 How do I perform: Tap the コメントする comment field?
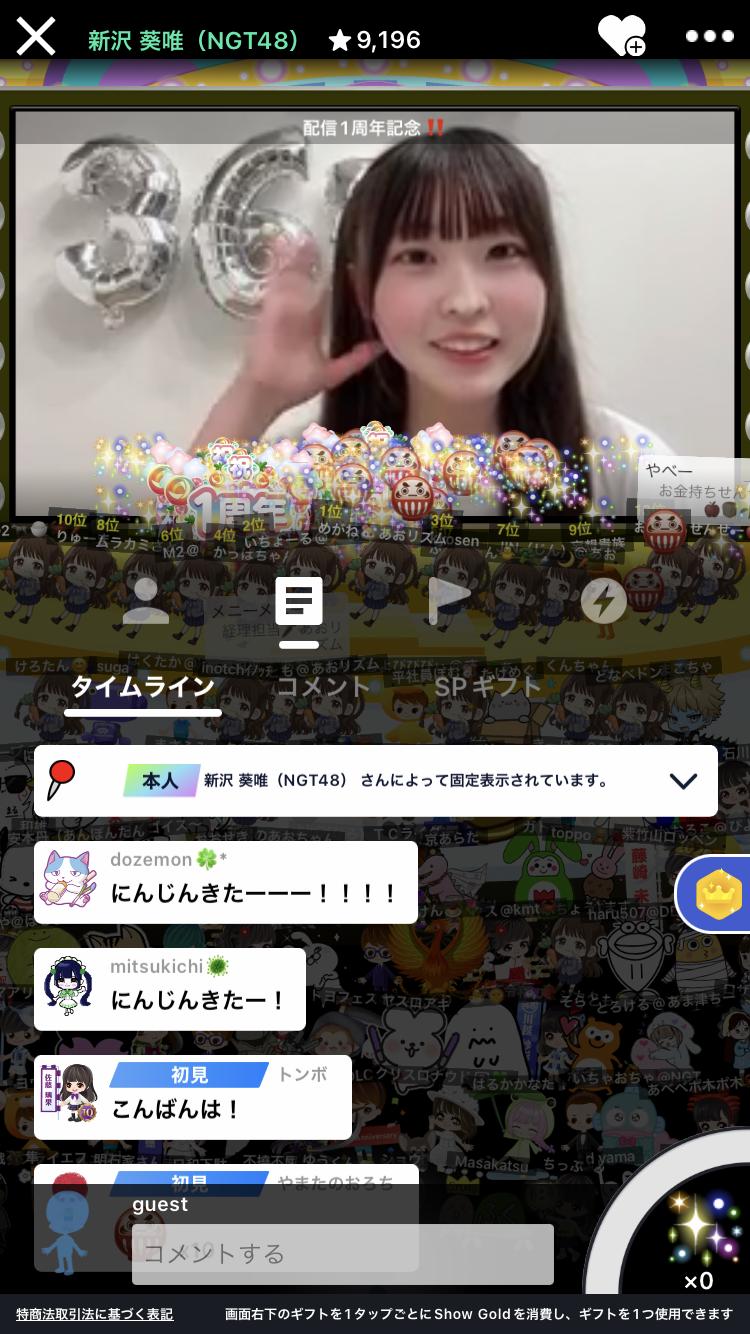pos(343,1254)
